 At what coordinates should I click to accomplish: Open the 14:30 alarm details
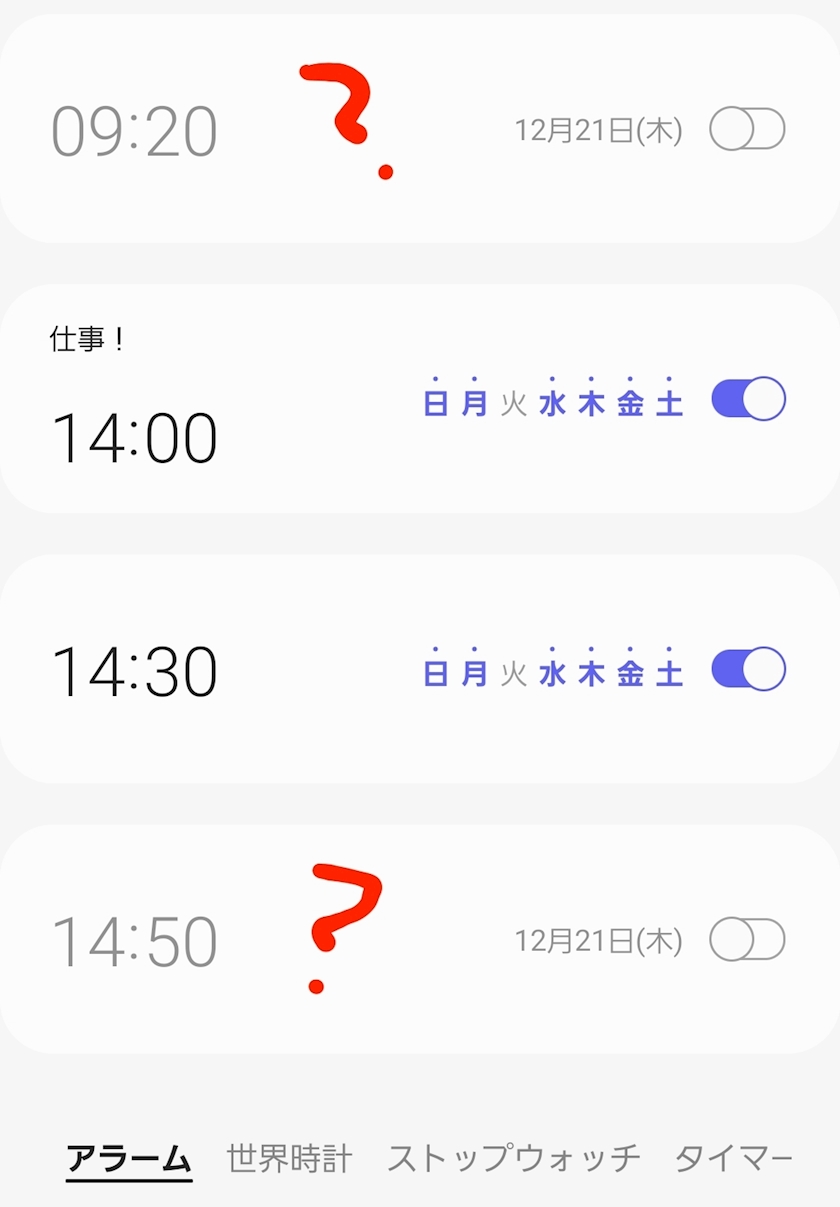[x=420, y=669]
